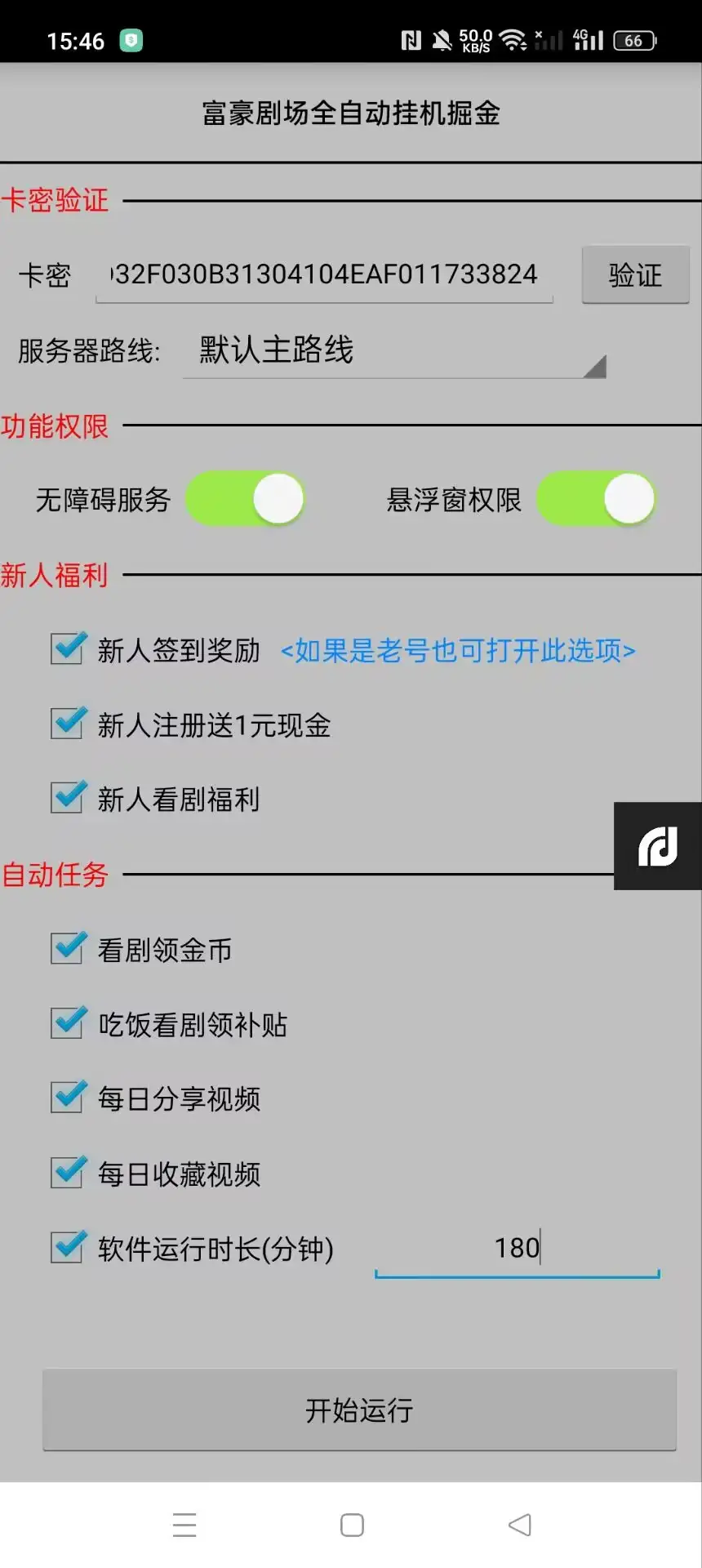Focus the 卡密 card key field
Image resolution: width=702 pixels, height=1568 pixels.
324,274
